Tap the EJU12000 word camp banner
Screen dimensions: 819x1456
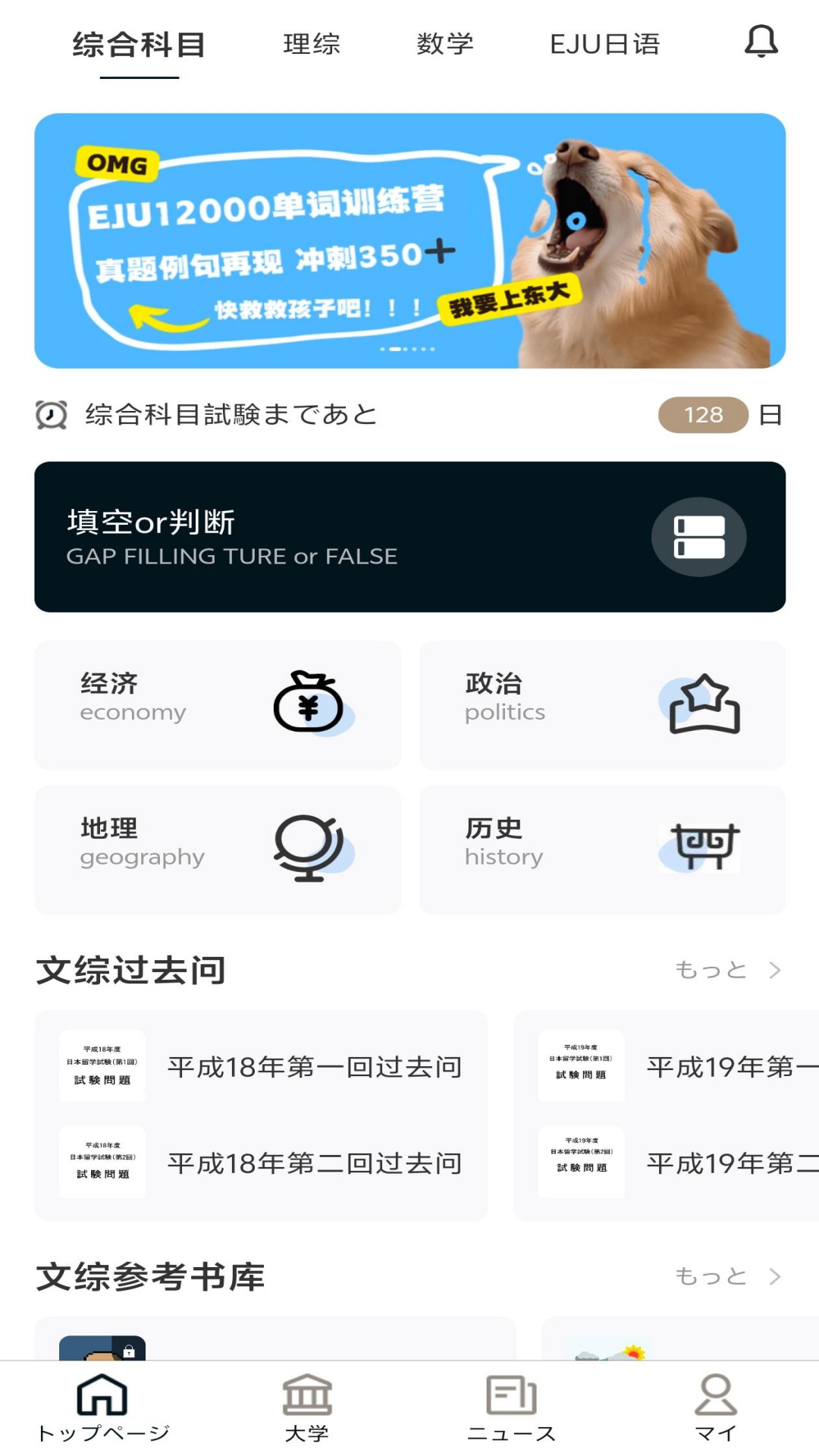(x=409, y=239)
